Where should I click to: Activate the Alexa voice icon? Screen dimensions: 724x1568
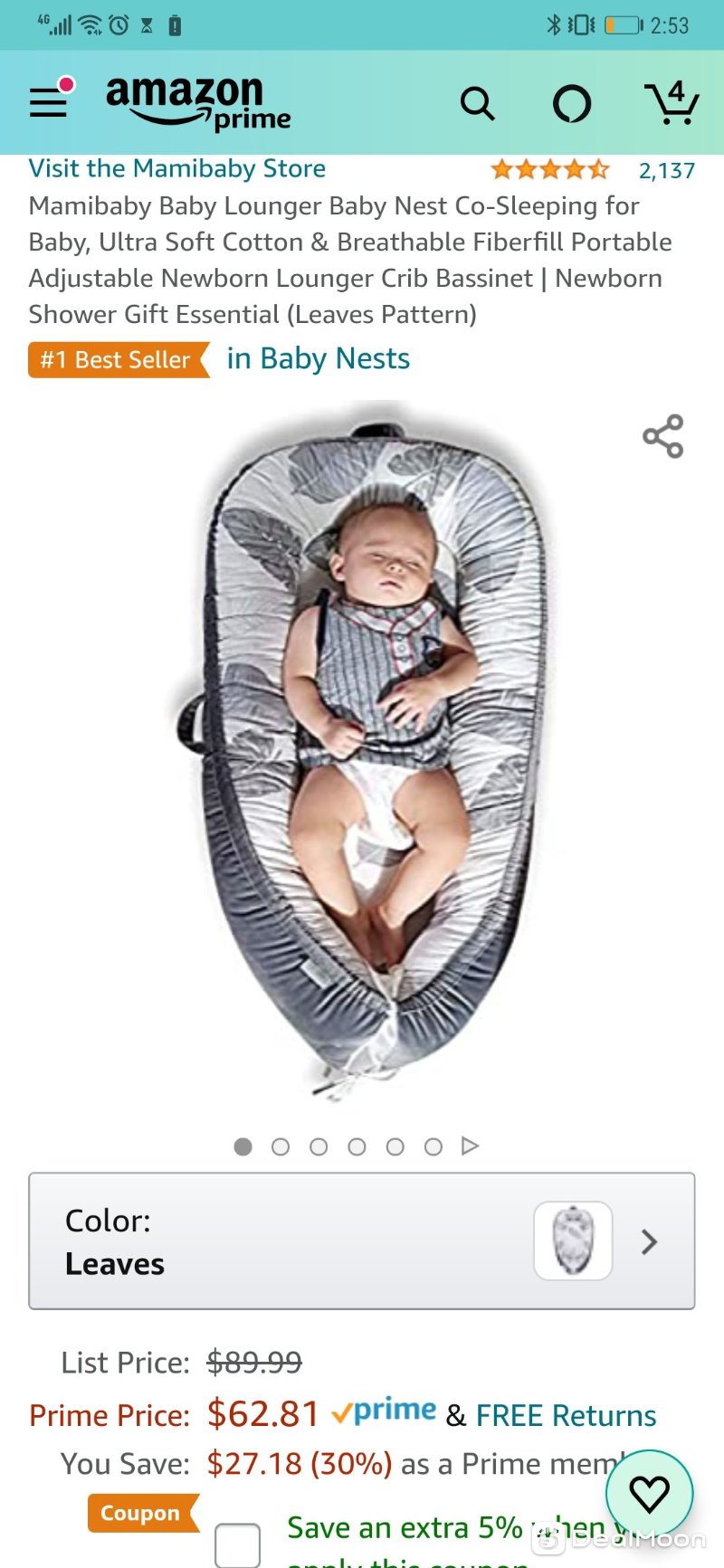[572, 104]
